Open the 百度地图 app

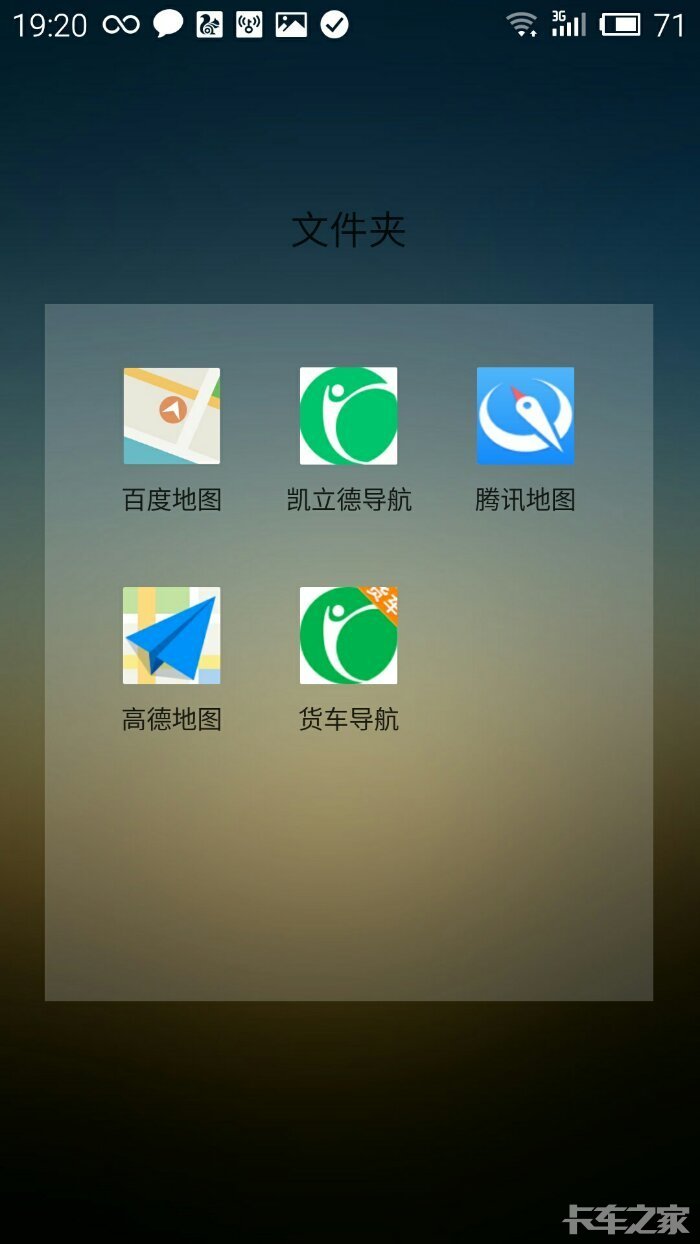pos(172,416)
